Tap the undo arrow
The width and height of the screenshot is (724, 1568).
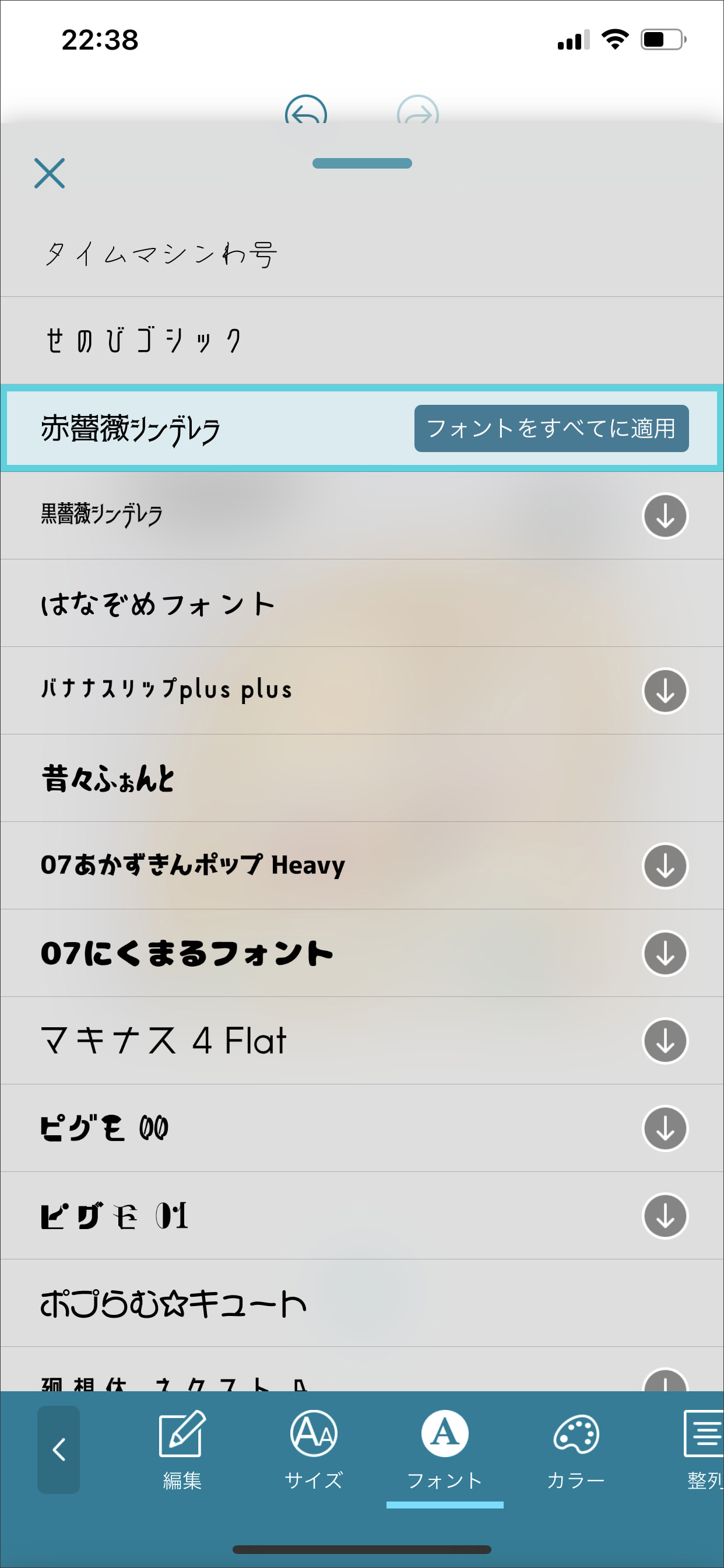click(306, 112)
